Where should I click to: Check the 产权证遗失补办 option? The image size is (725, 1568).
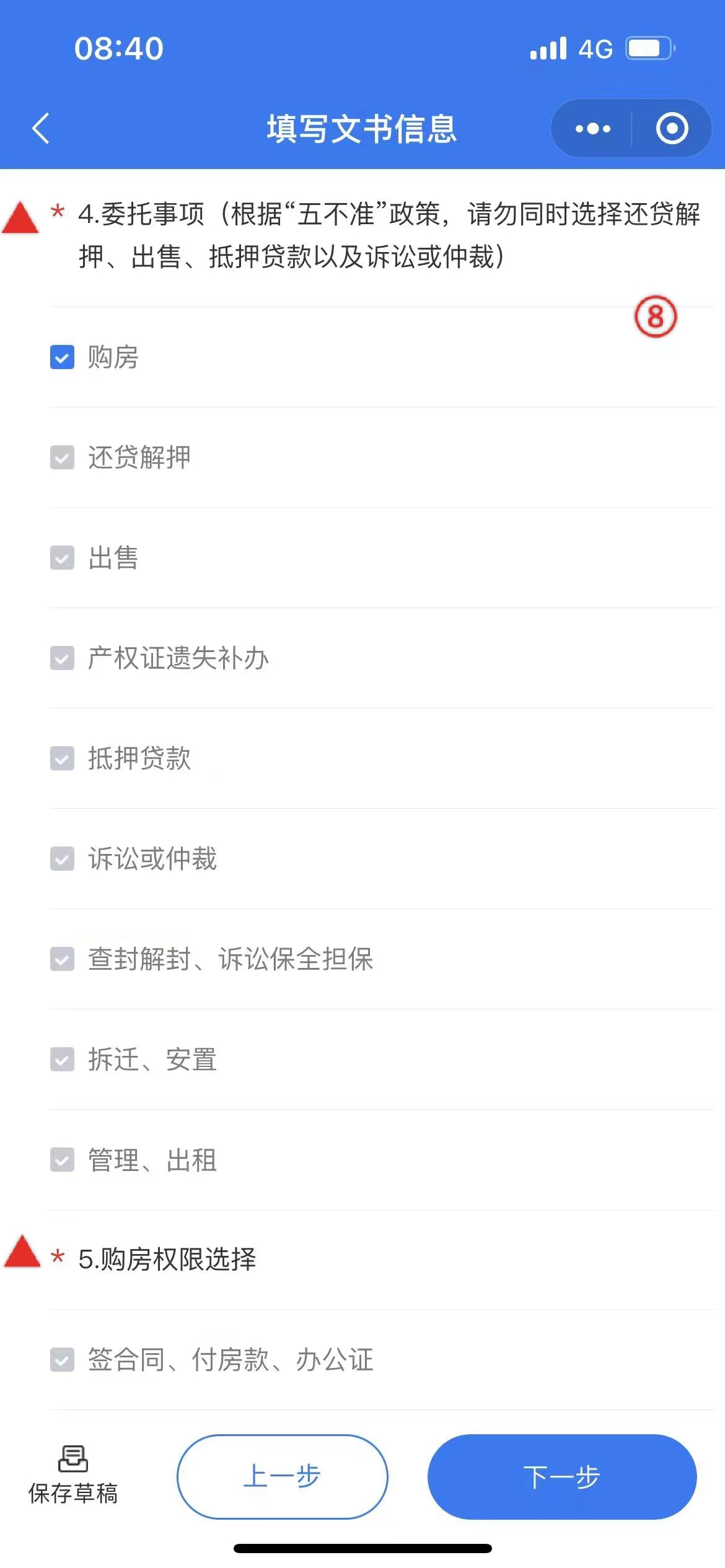(62, 658)
